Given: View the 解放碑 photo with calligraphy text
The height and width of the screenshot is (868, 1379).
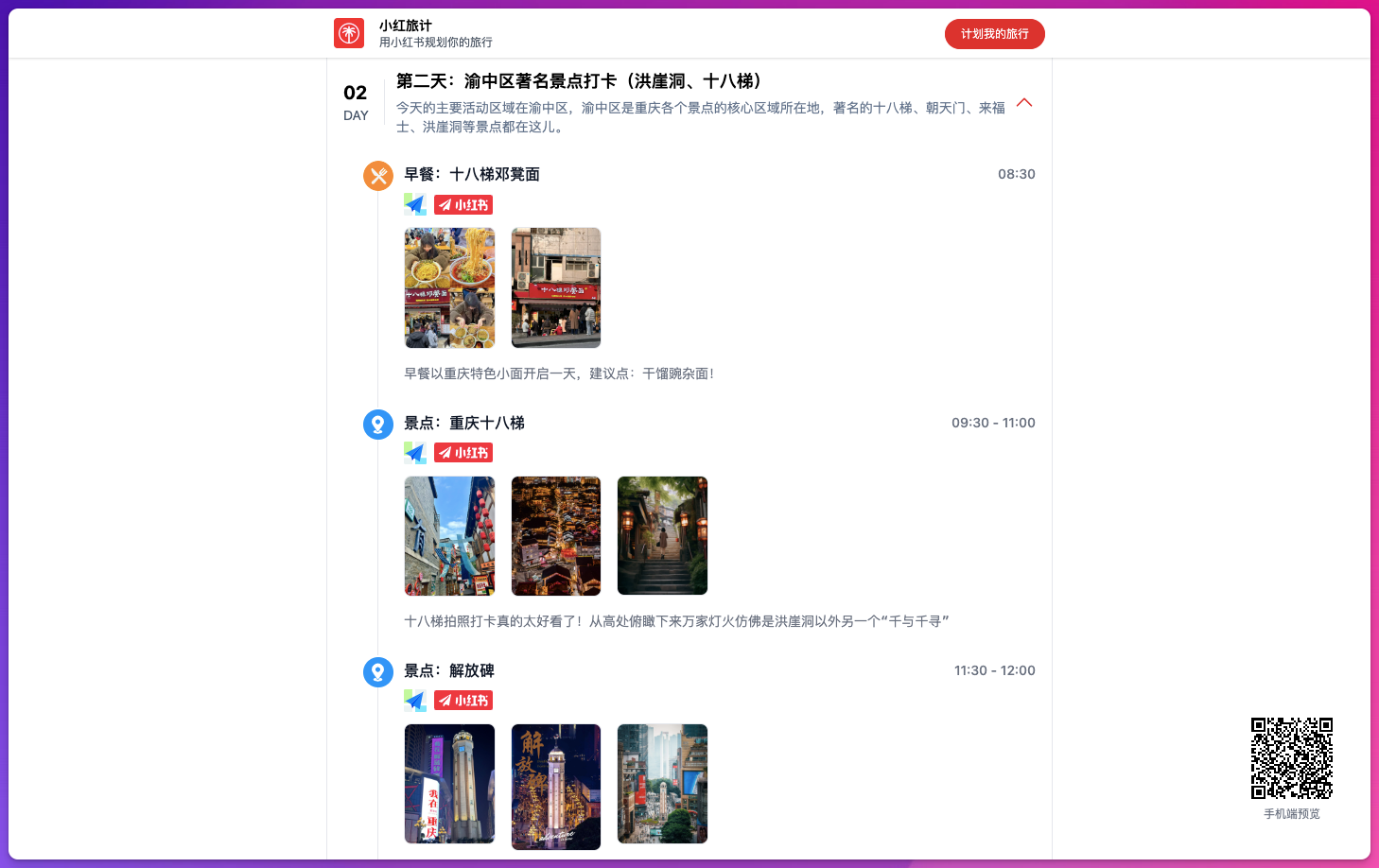Looking at the screenshot, I should pyautogui.click(x=556, y=786).
